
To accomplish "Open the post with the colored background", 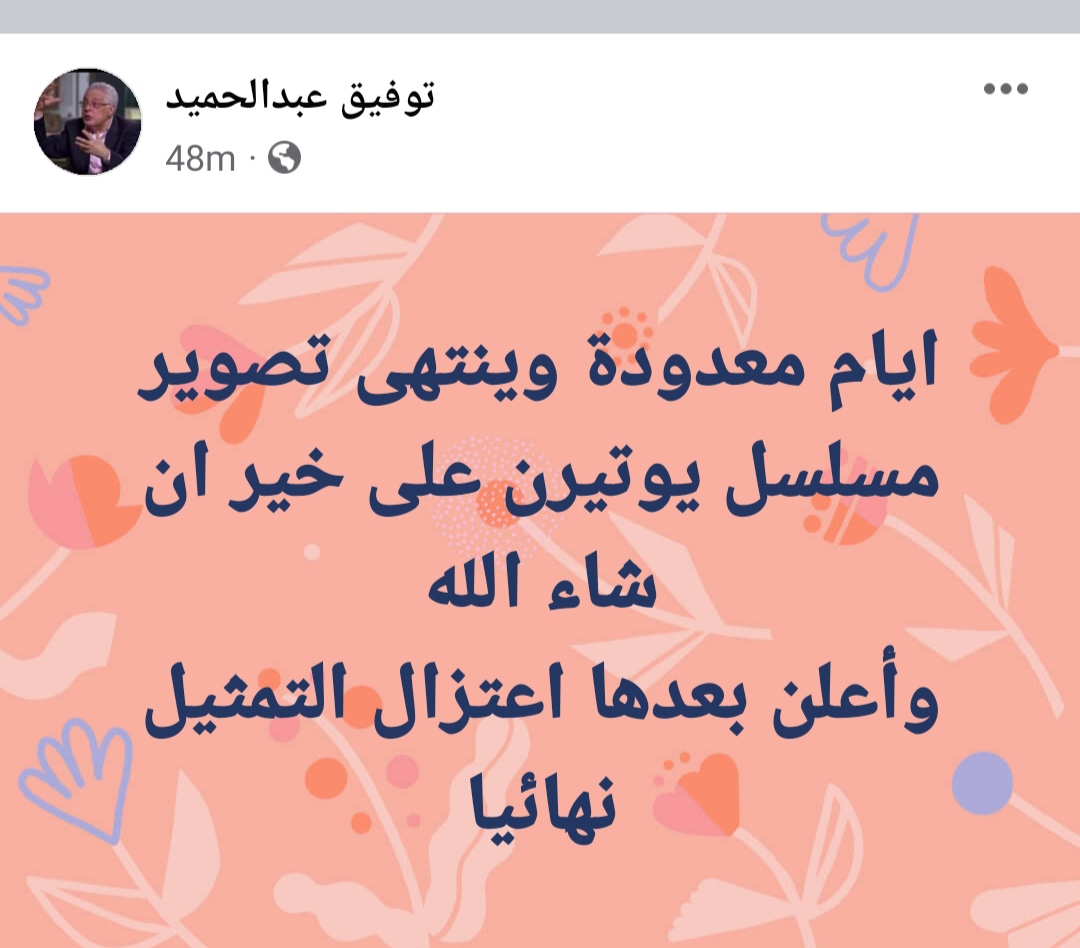I will 540,580.
